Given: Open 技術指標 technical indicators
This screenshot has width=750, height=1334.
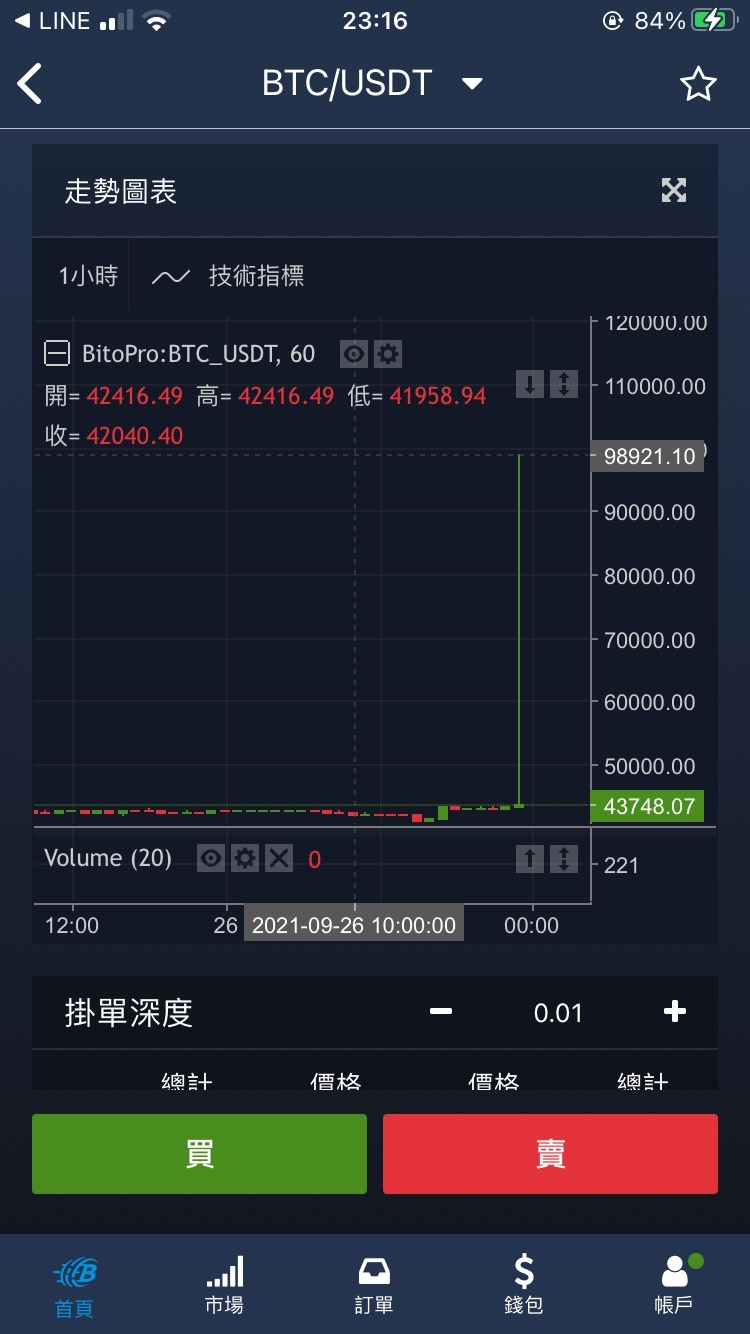Looking at the screenshot, I should 228,276.
